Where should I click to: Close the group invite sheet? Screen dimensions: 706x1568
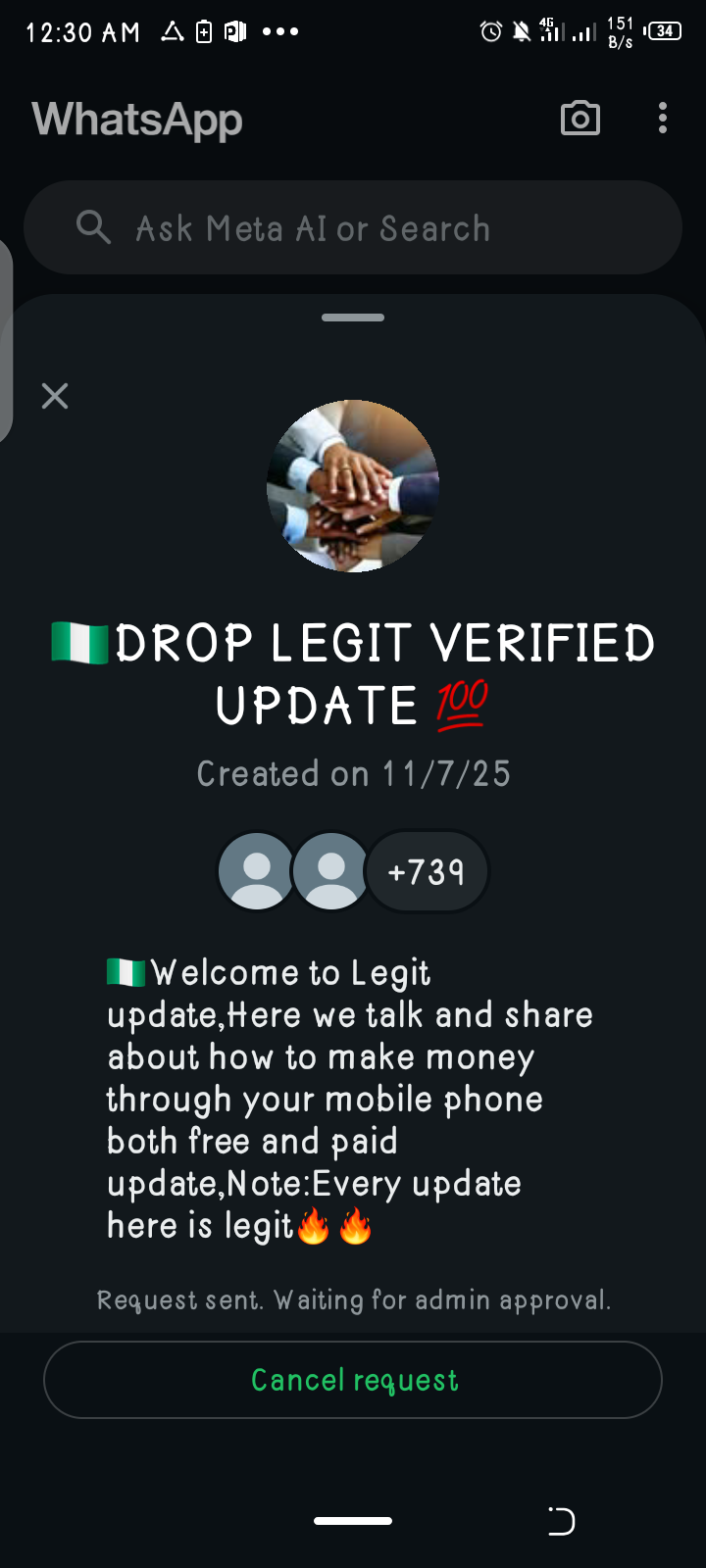55,396
